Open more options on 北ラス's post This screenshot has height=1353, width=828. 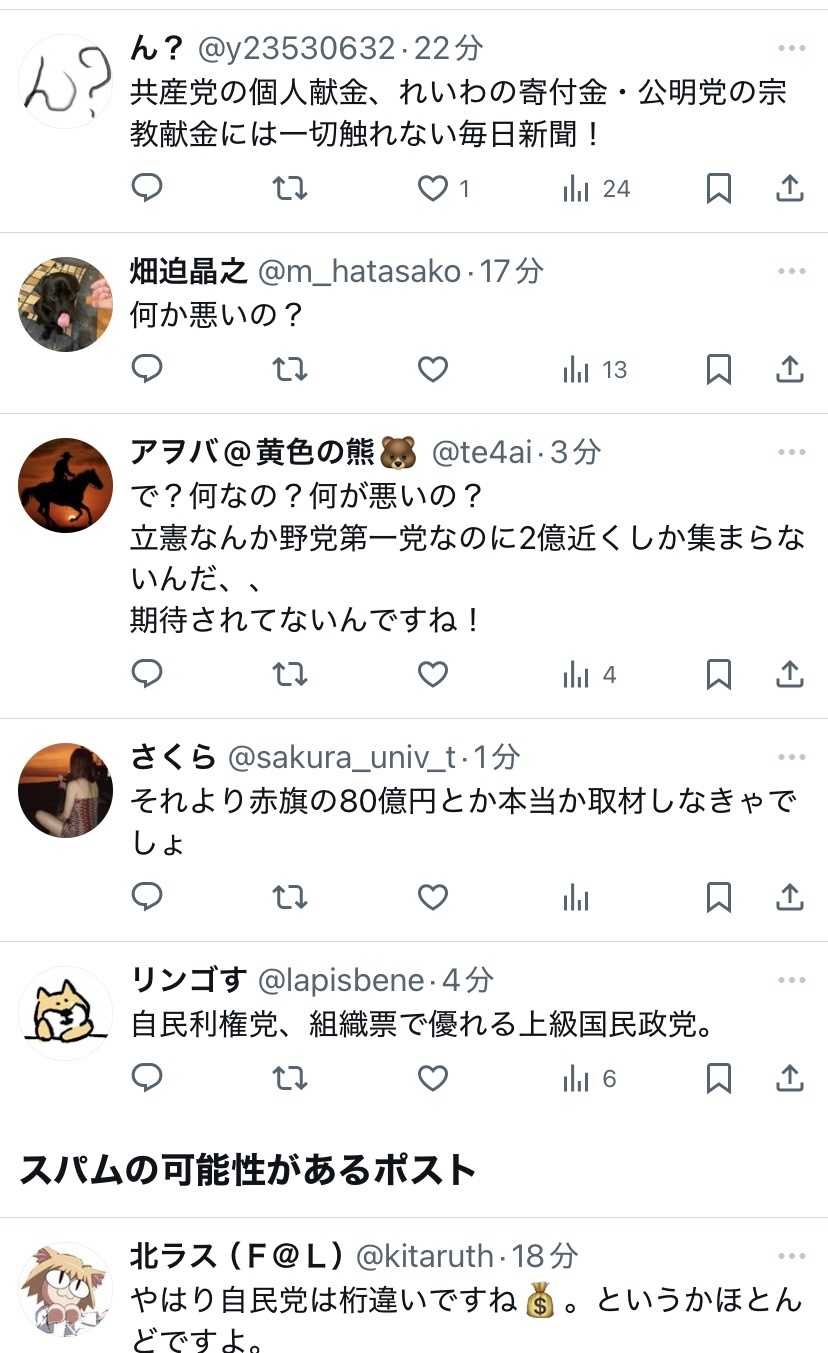click(791, 1256)
